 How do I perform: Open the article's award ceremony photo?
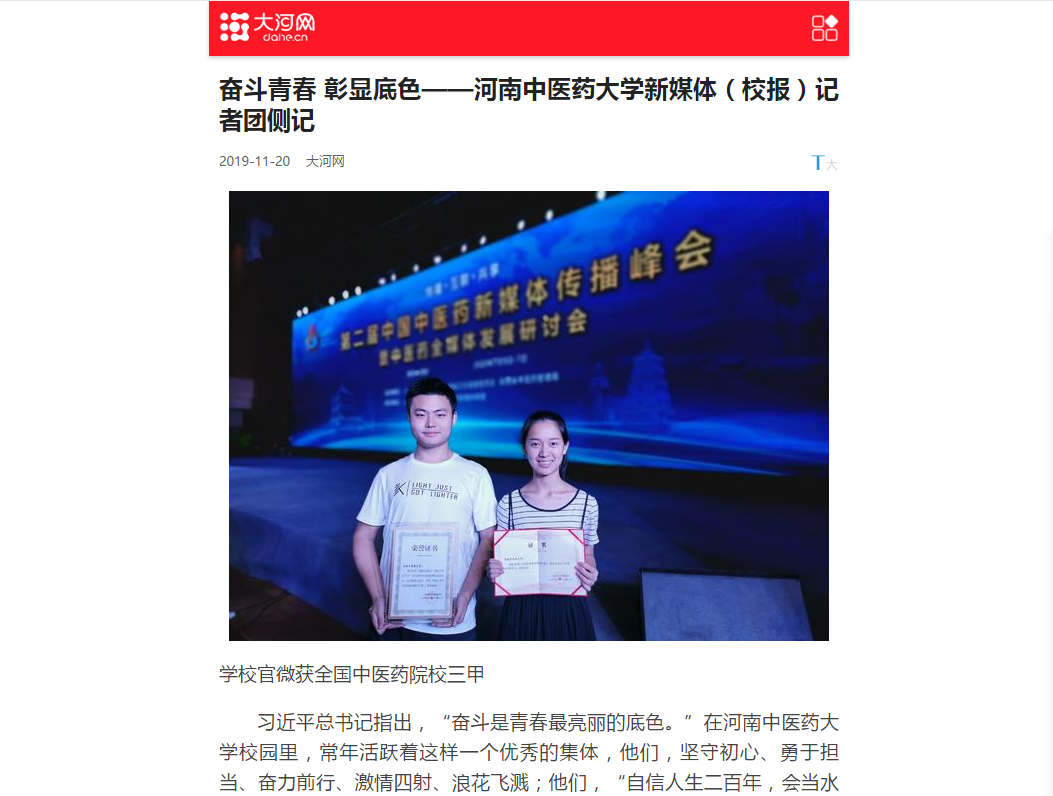528,415
